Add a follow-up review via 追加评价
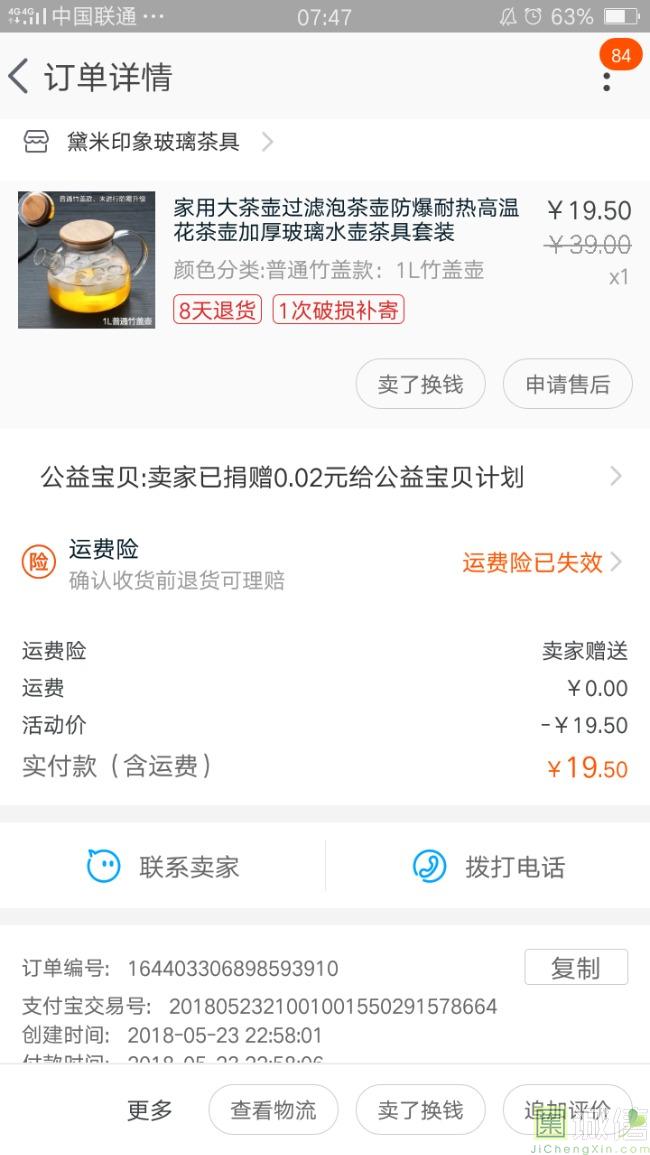Viewport: 650px width, 1155px height. (567, 1110)
